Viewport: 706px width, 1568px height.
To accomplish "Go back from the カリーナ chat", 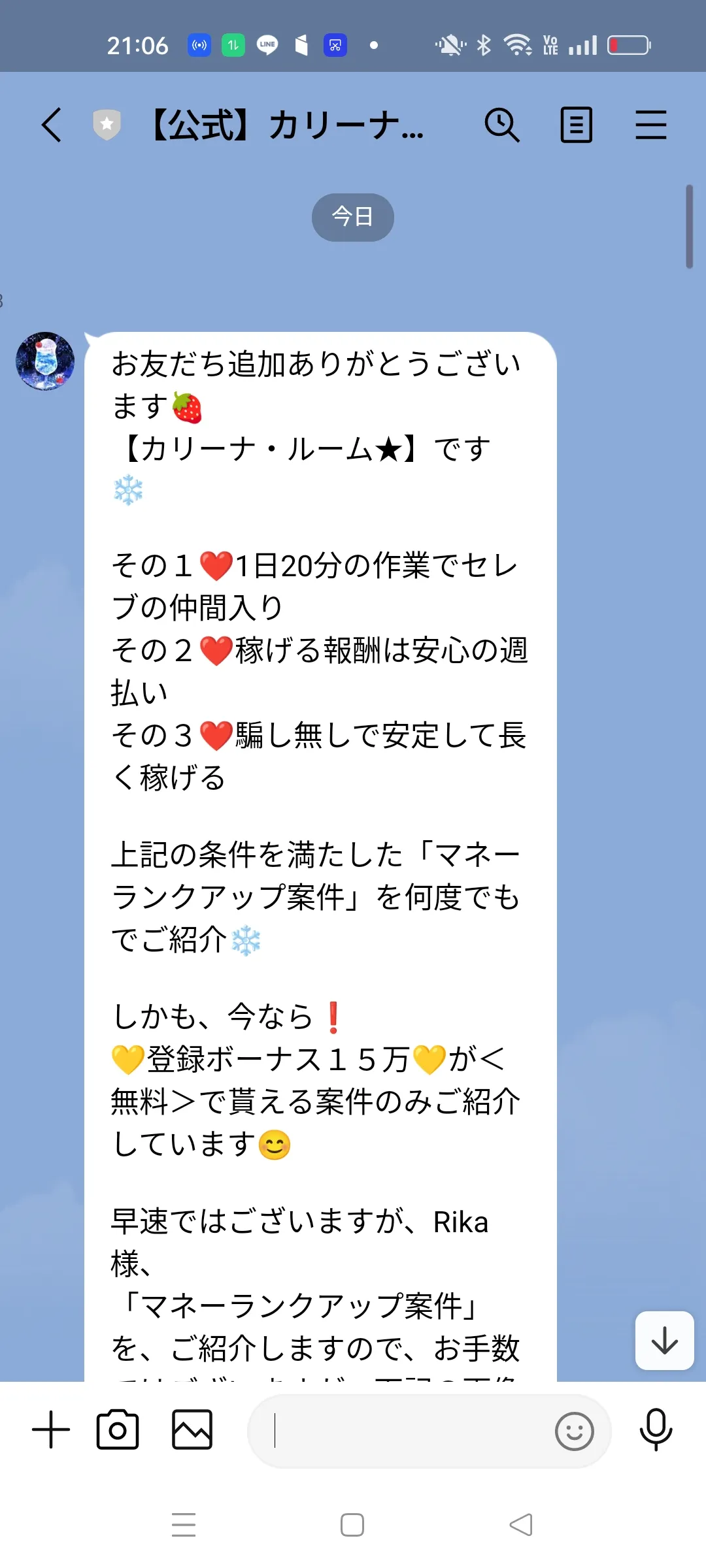I will [x=52, y=125].
